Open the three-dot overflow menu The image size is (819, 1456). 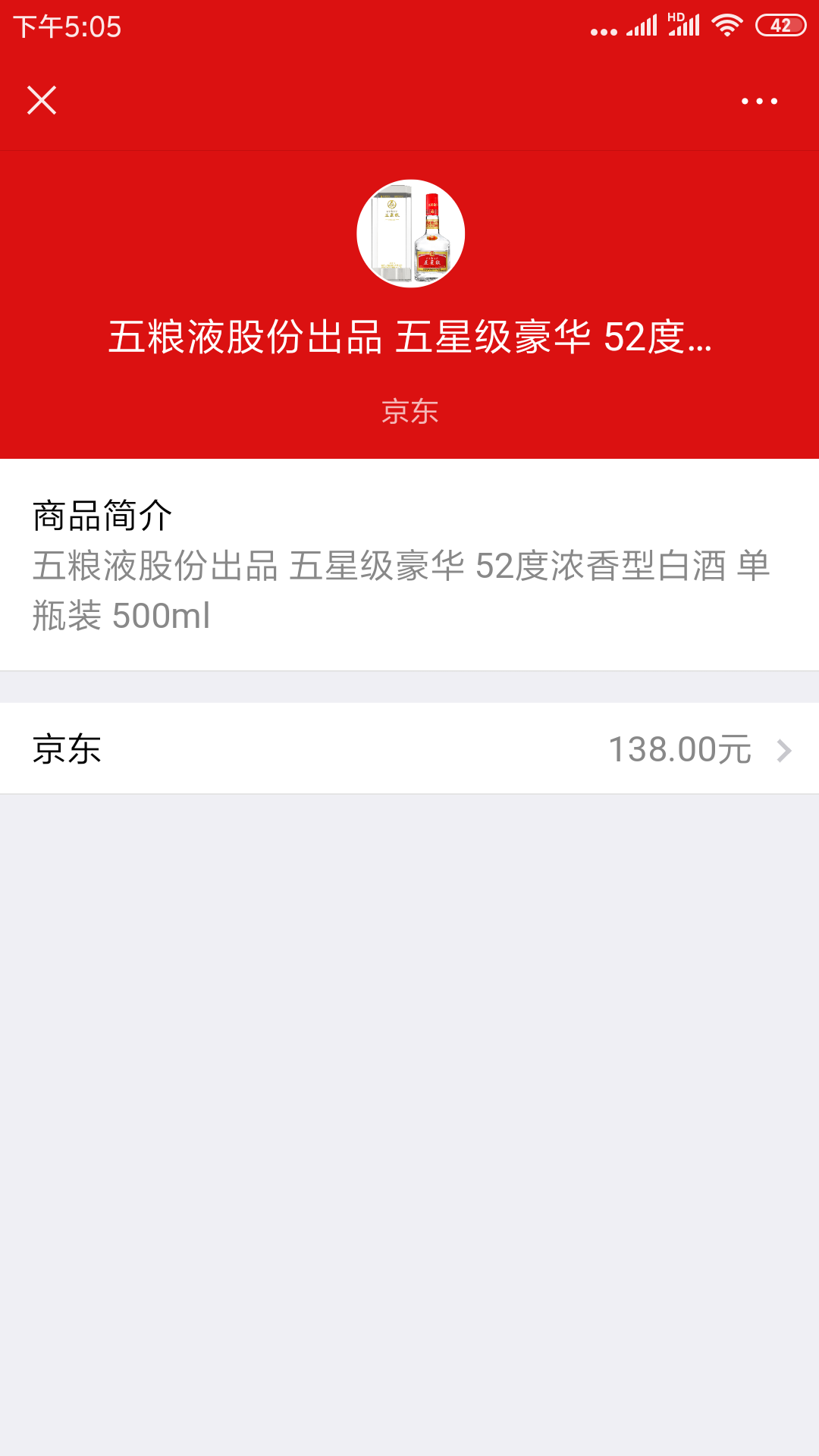click(759, 101)
